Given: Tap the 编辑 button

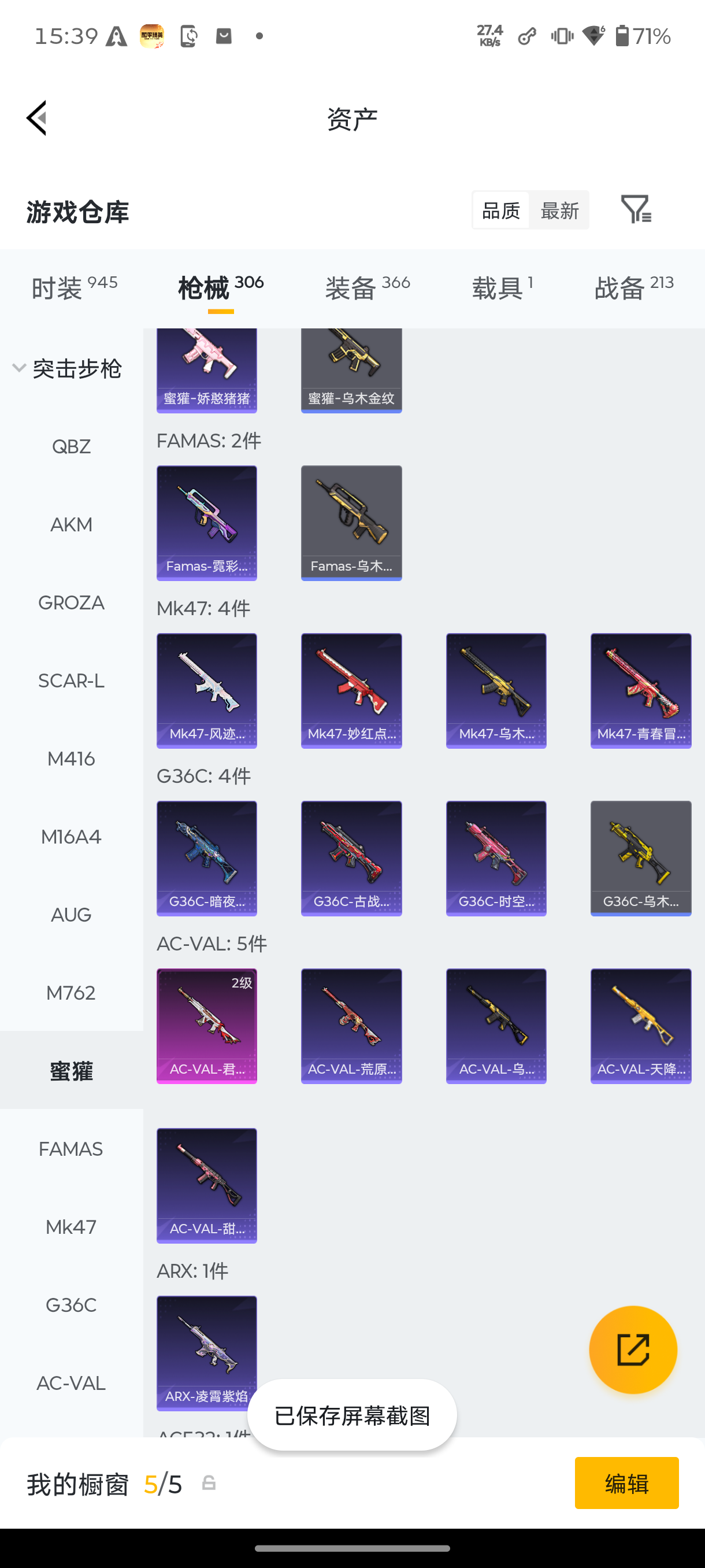Looking at the screenshot, I should coord(626,1483).
